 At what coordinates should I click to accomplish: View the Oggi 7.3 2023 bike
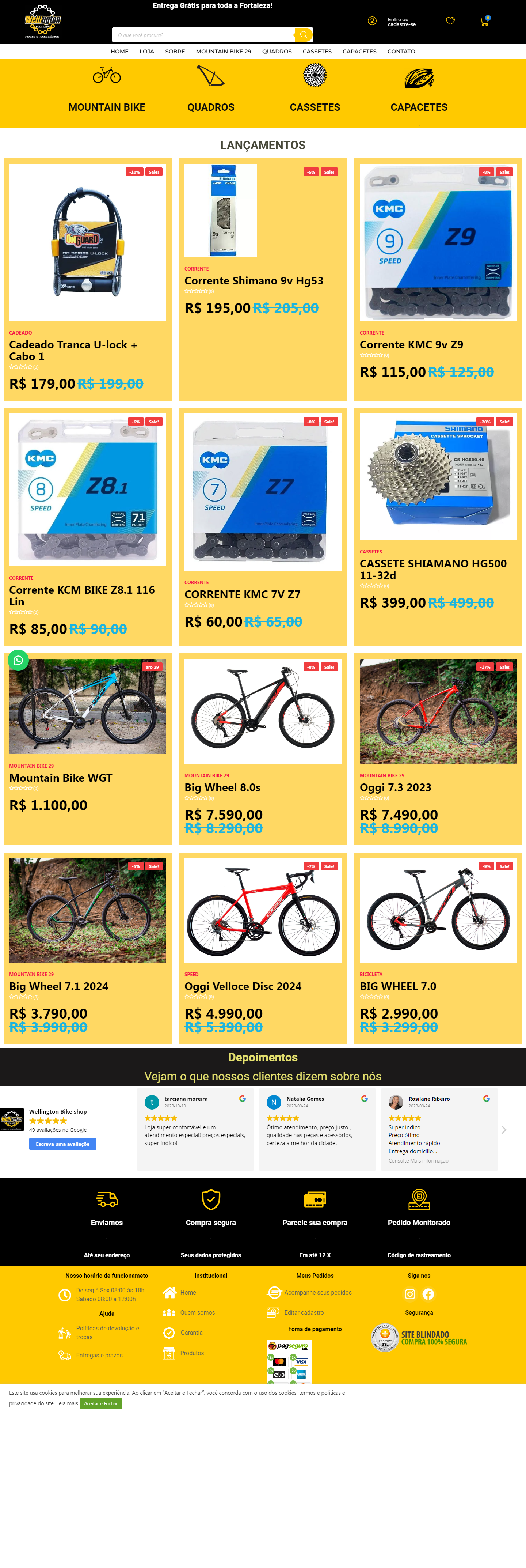[x=395, y=787]
